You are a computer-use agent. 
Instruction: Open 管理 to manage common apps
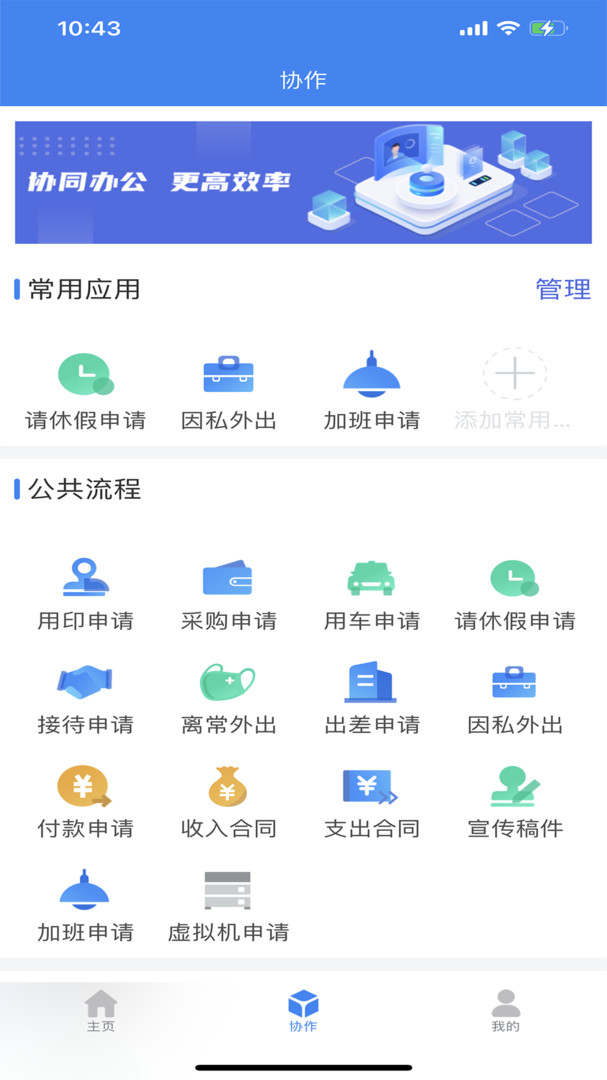(563, 290)
